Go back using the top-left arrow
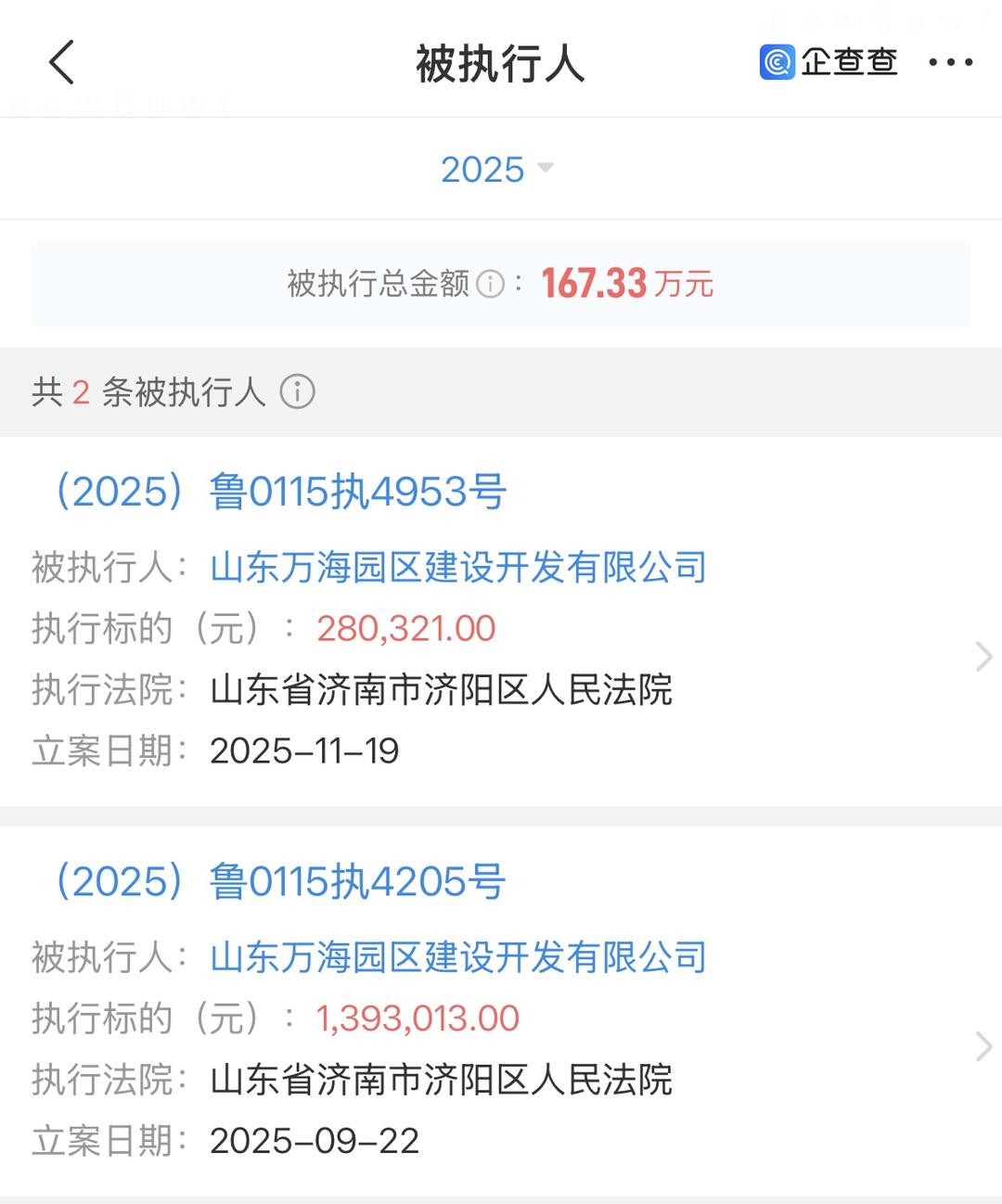Screen dimensions: 1002x1204 61,63
